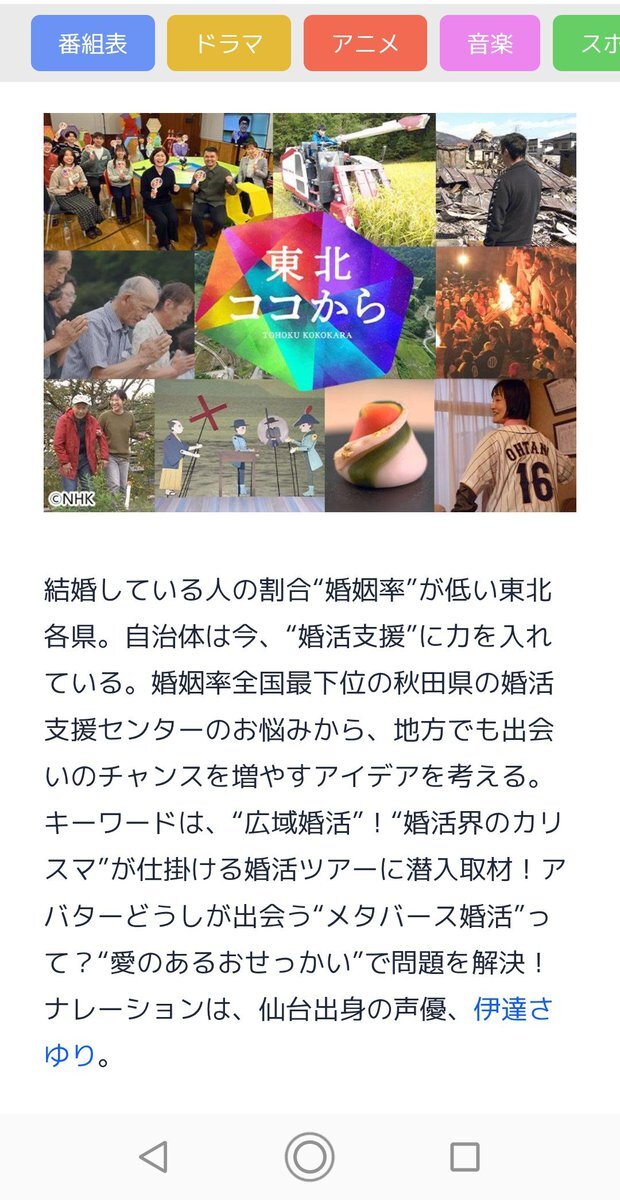
Task: Open the 伊達さゆり name link
Action: pos(512,1009)
